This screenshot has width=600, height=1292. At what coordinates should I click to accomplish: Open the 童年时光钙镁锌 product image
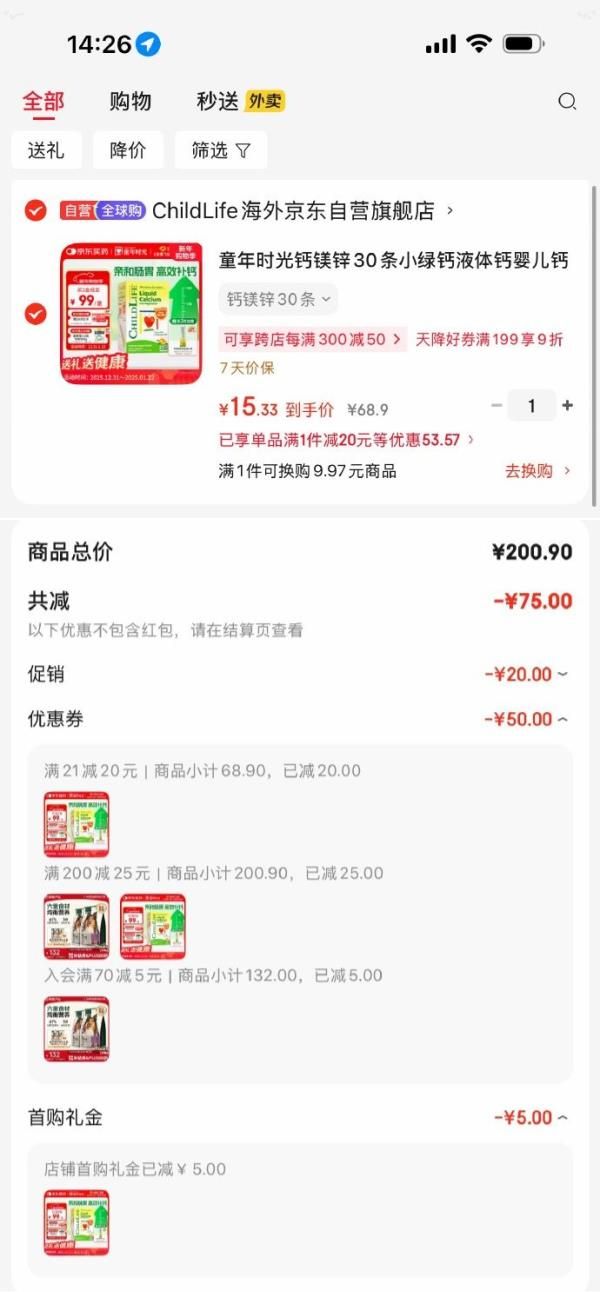[x=131, y=313]
